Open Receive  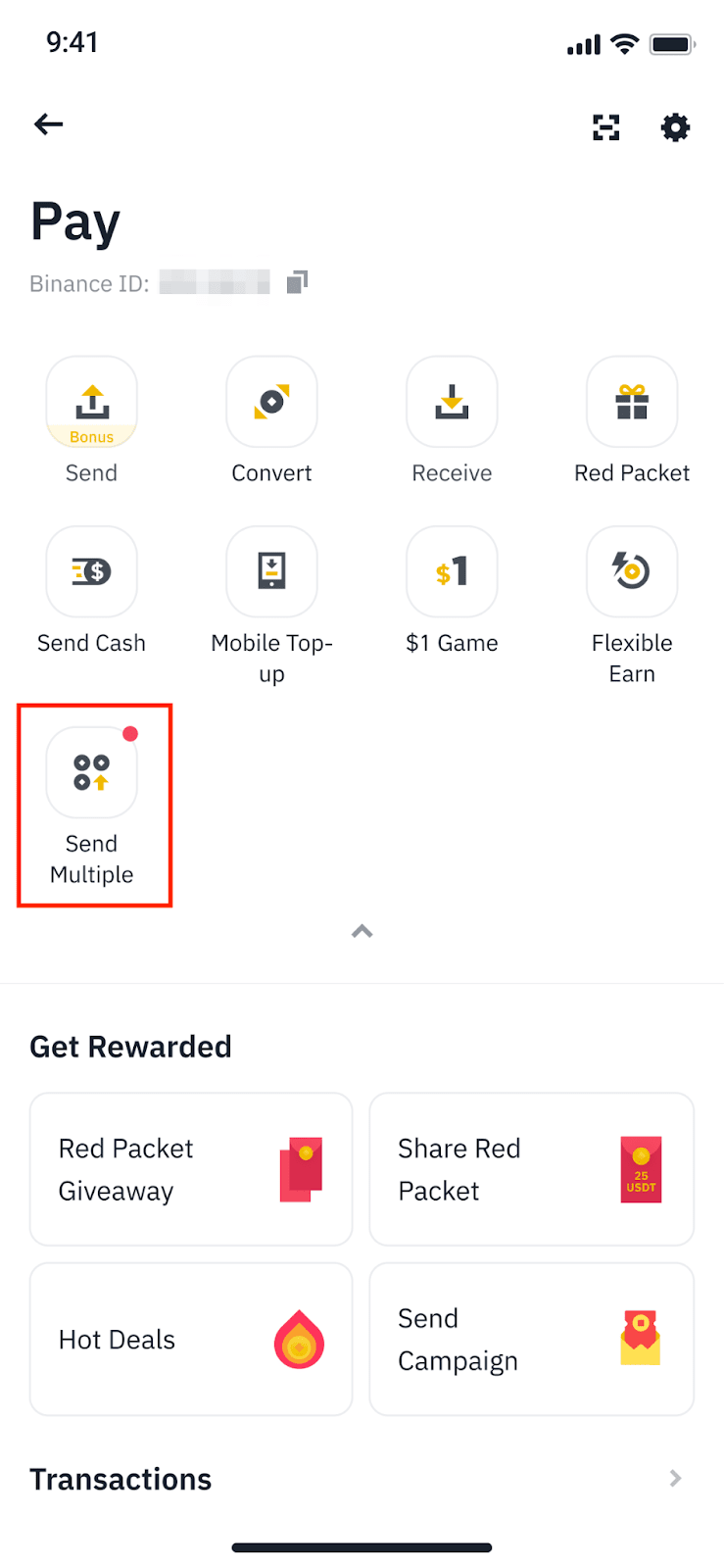click(x=452, y=403)
